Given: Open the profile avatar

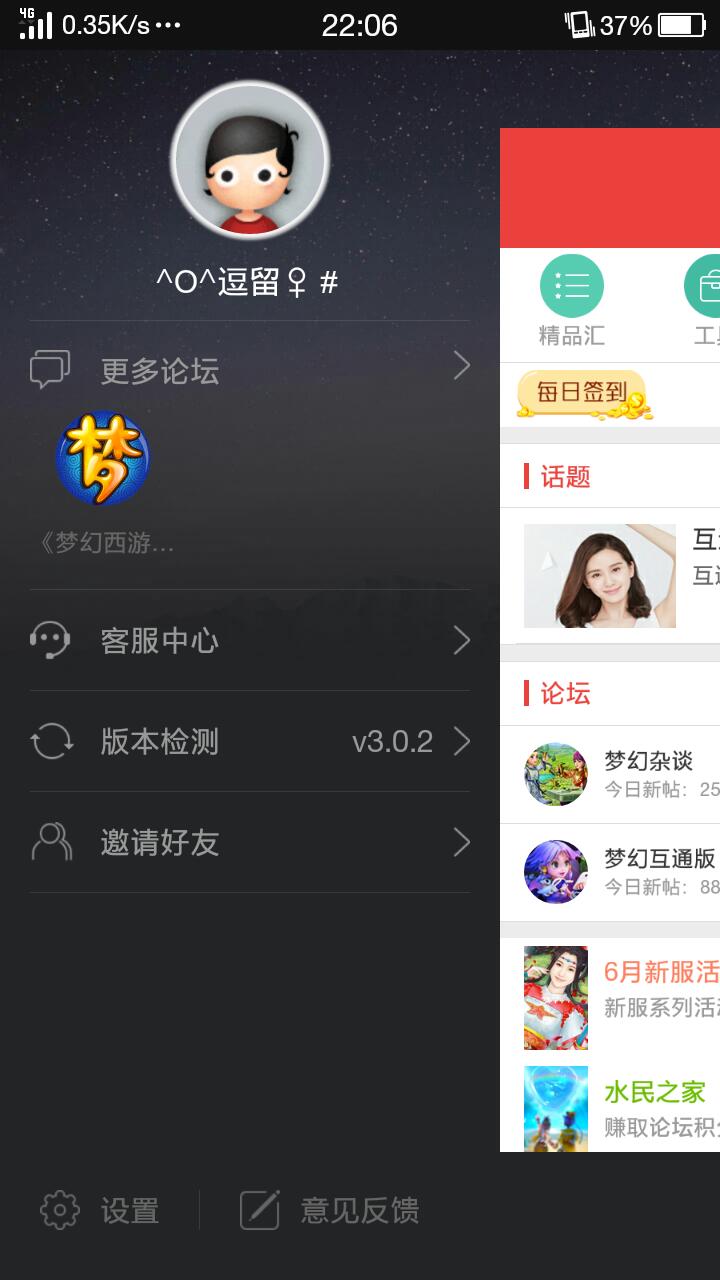Looking at the screenshot, I should coord(250,160).
